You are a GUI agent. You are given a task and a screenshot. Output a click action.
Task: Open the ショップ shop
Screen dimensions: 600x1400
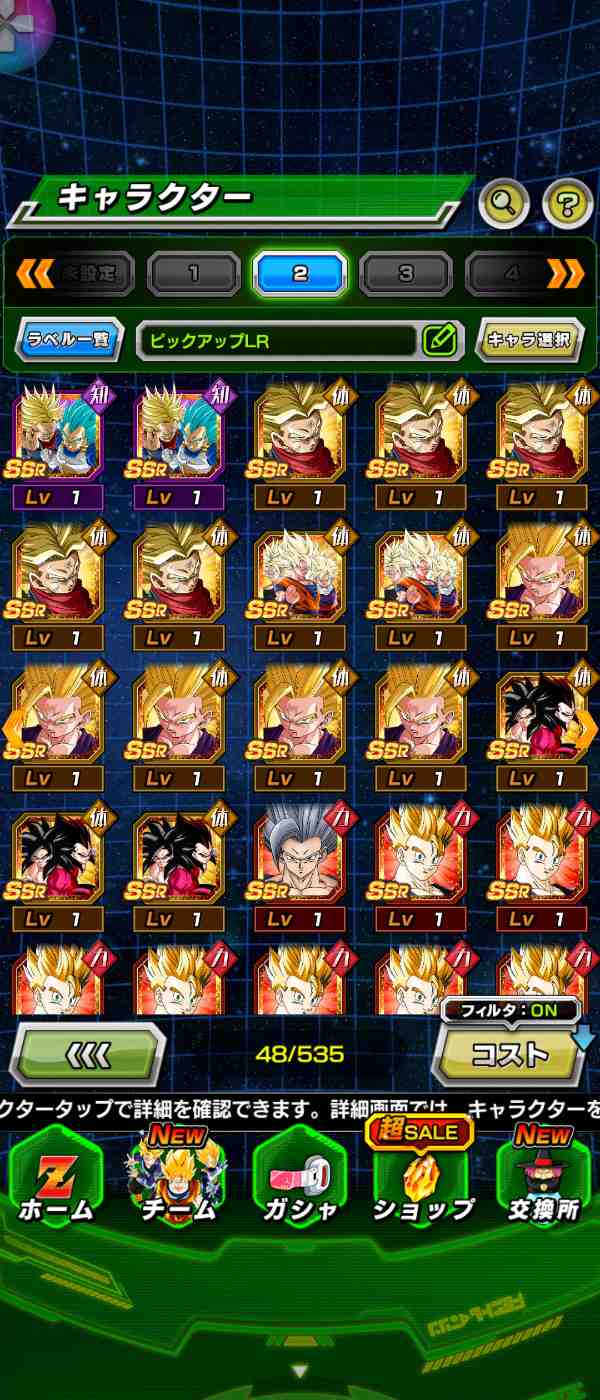pyautogui.click(x=422, y=1180)
